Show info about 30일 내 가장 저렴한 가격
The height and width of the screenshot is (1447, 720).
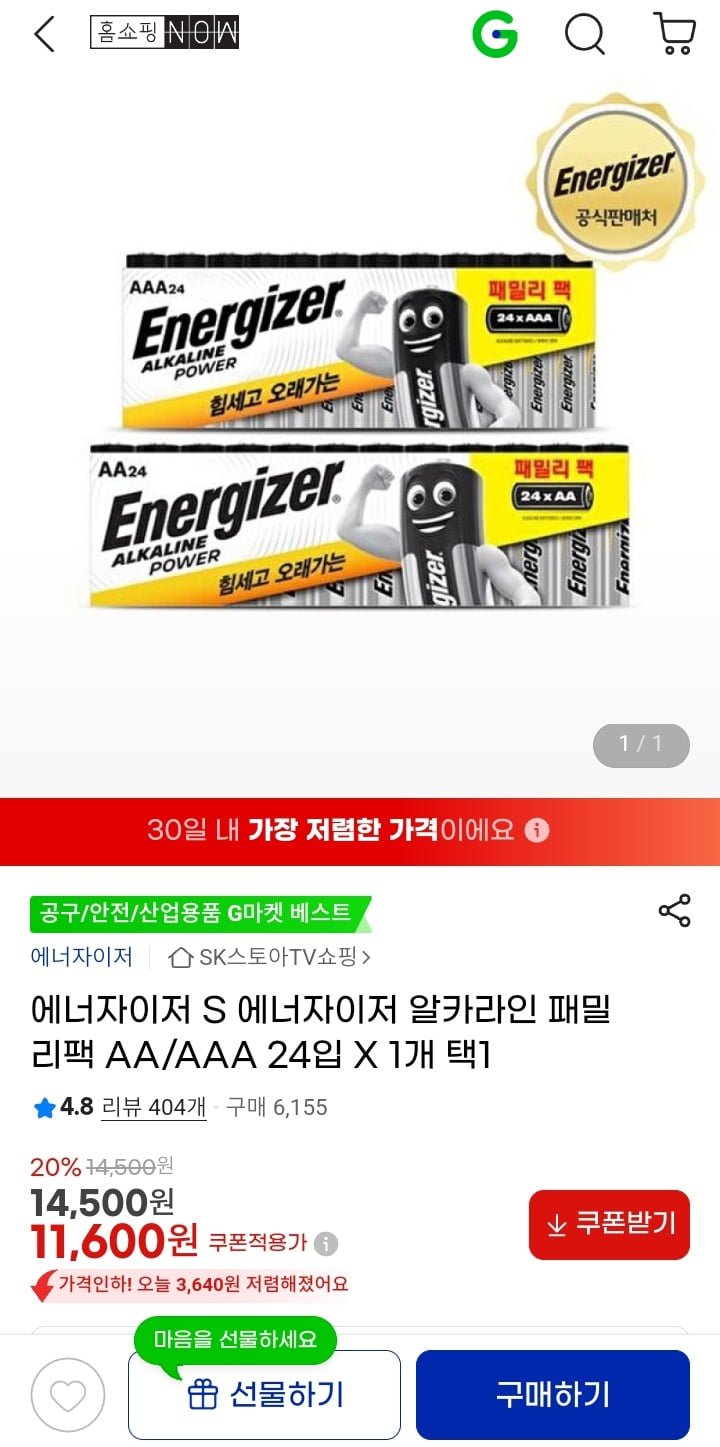[x=538, y=831]
